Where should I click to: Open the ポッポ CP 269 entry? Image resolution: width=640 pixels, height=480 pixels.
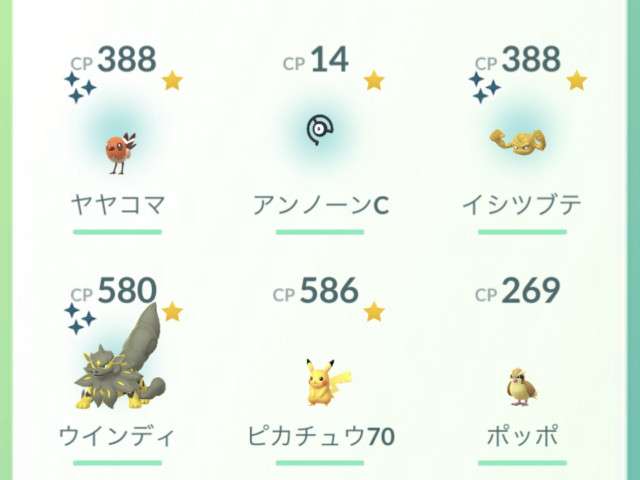518,385
